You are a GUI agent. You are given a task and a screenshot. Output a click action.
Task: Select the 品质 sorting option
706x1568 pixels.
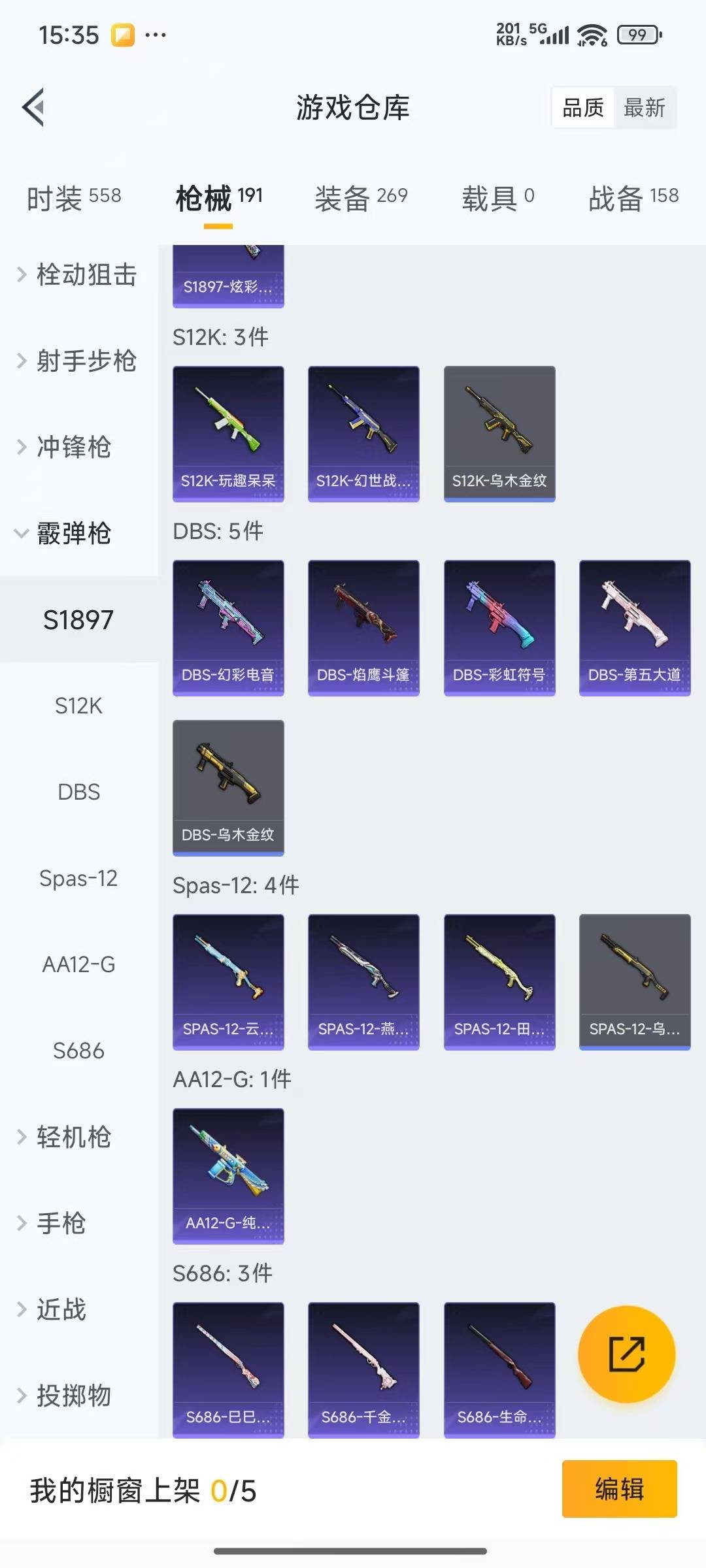coord(584,108)
